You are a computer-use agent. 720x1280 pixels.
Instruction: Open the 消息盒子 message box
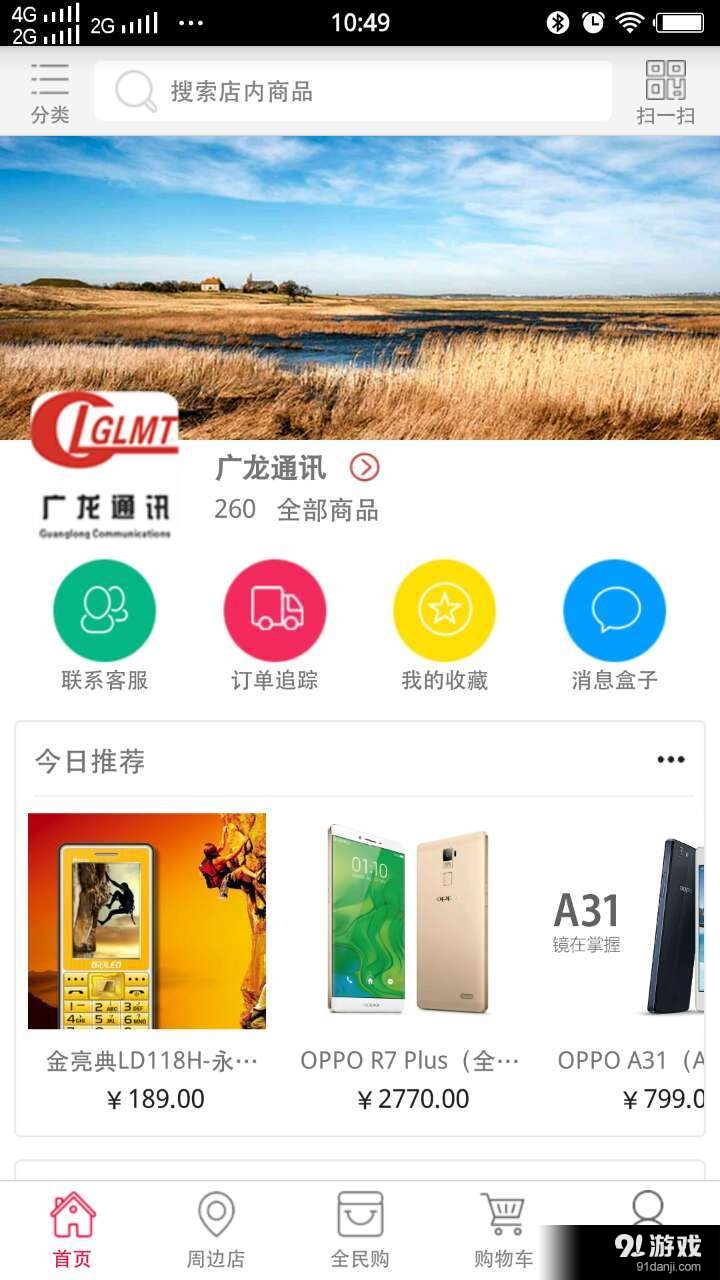tap(614, 610)
